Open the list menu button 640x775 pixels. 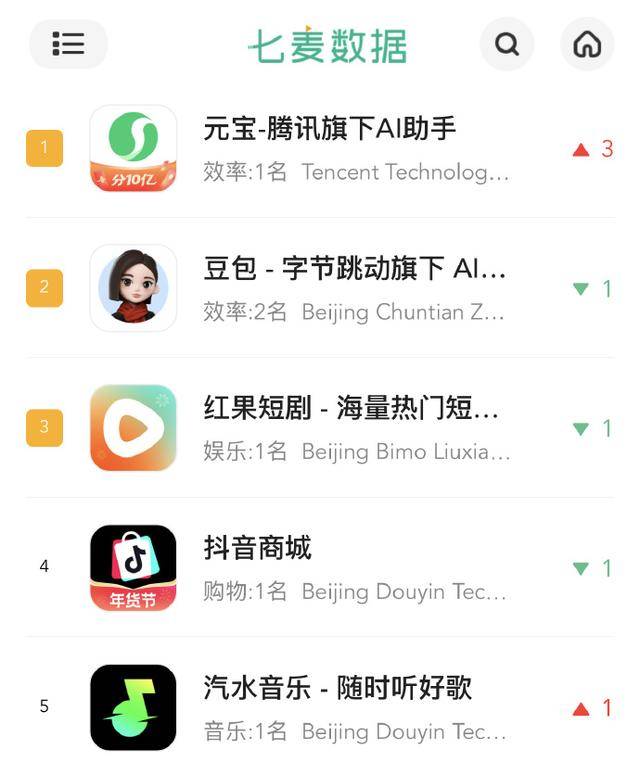[x=68, y=44]
